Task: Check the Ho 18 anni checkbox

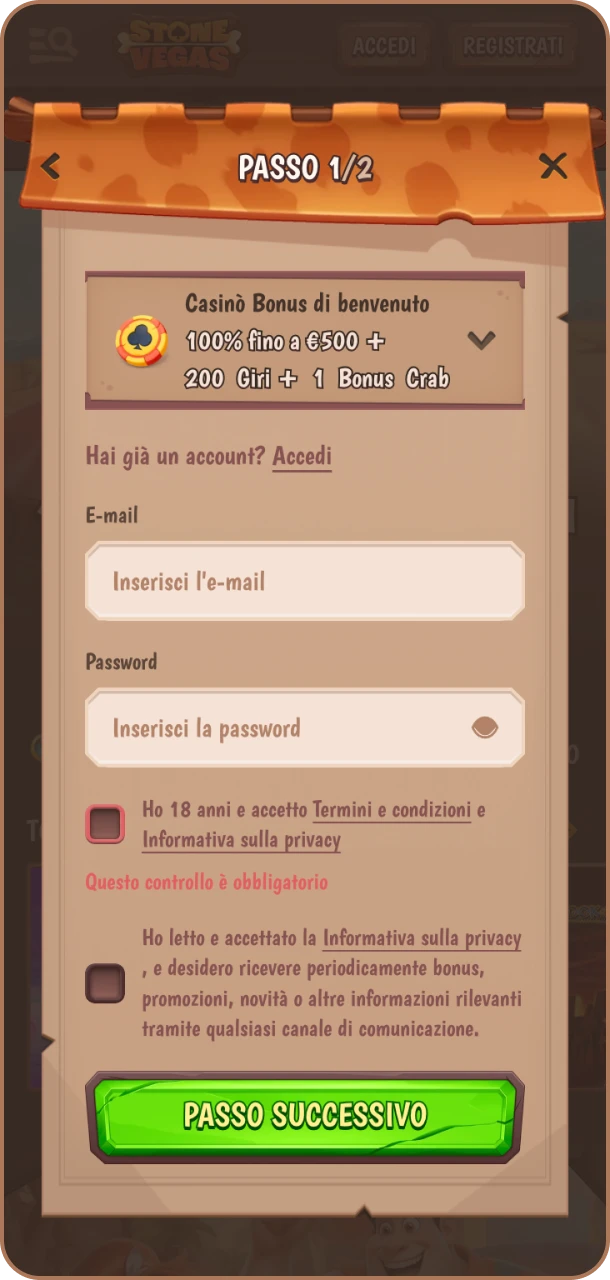Action: coord(105,824)
